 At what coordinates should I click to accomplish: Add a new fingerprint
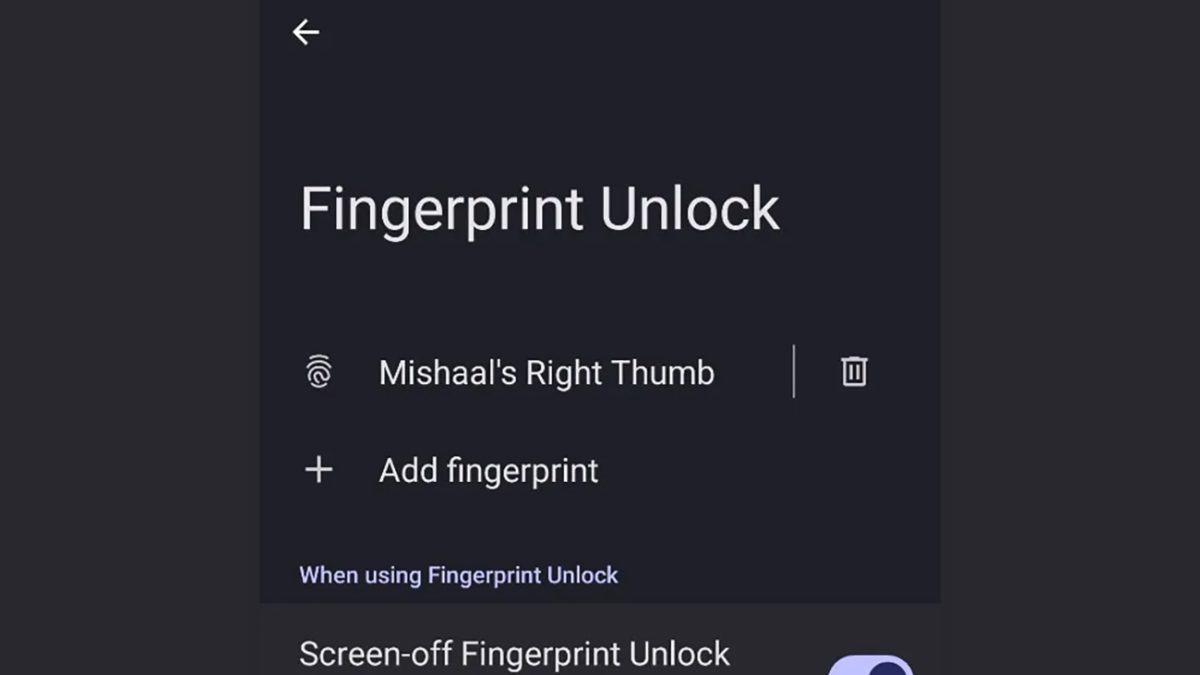(488, 470)
